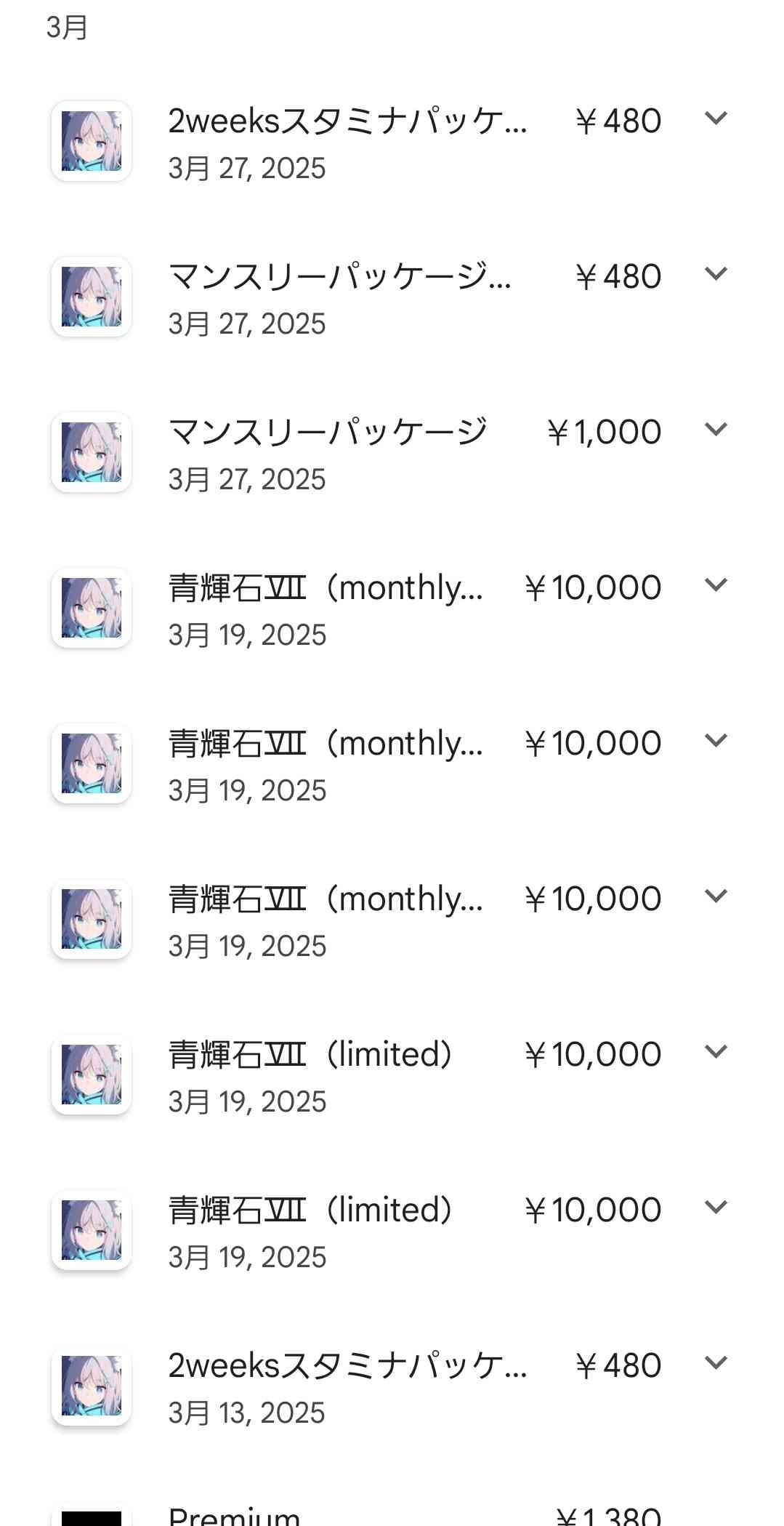
Task: Expand the 2weeks purchase from 3月 27
Action: [x=716, y=119]
